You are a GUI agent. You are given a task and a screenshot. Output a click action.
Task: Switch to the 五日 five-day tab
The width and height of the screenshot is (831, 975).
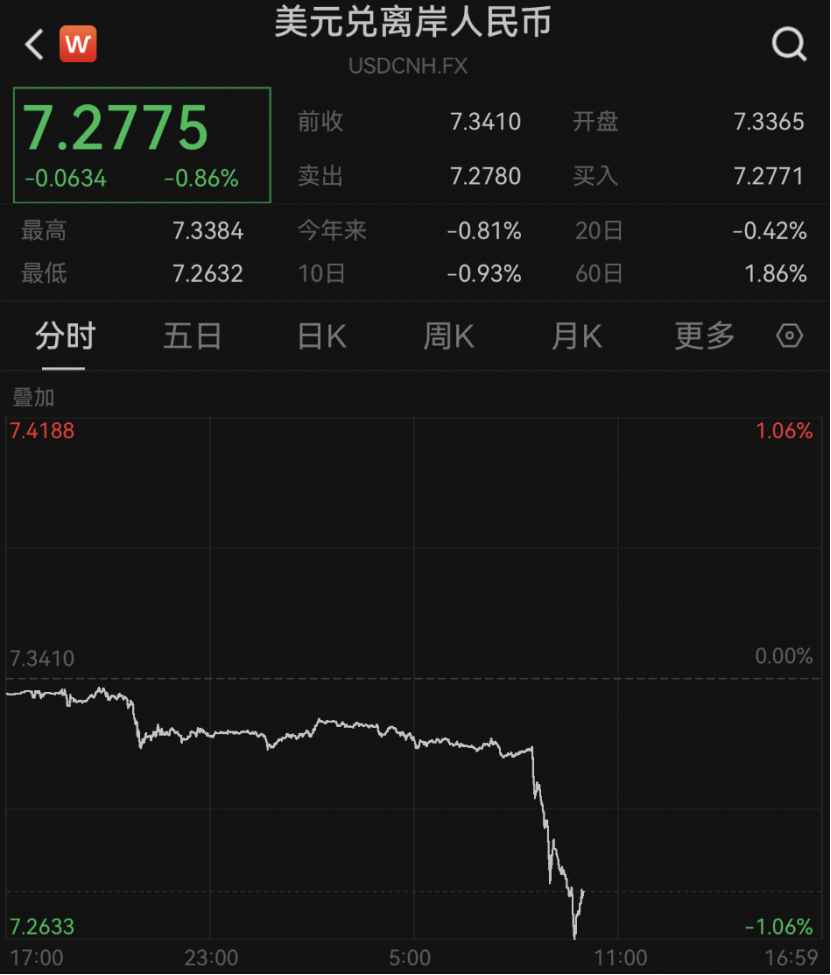(x=192, y=336)
